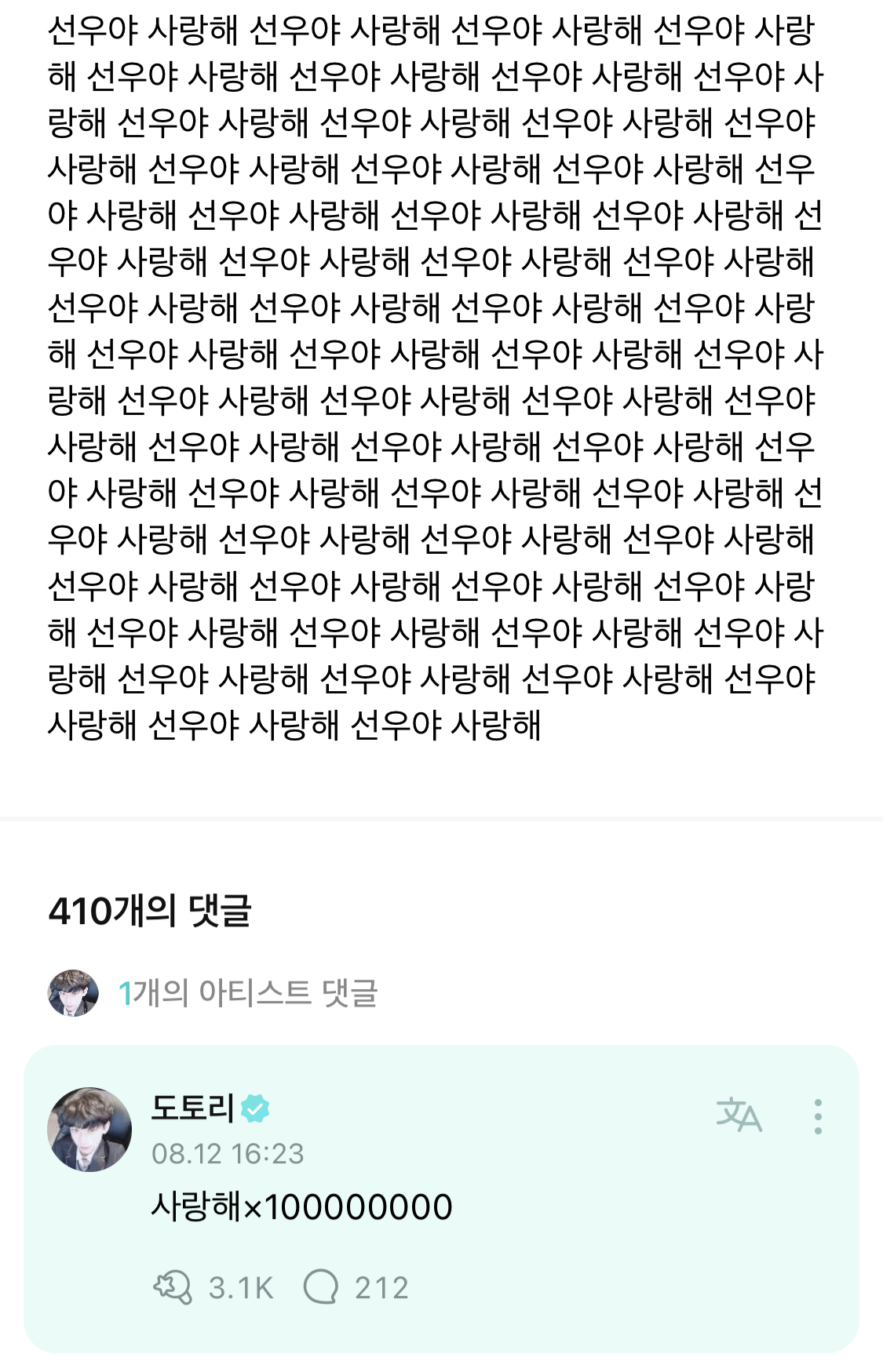The image size is (883, 1372).
Task: Open overflow menu on 도토리's comment
Action: click(818, 1115)
